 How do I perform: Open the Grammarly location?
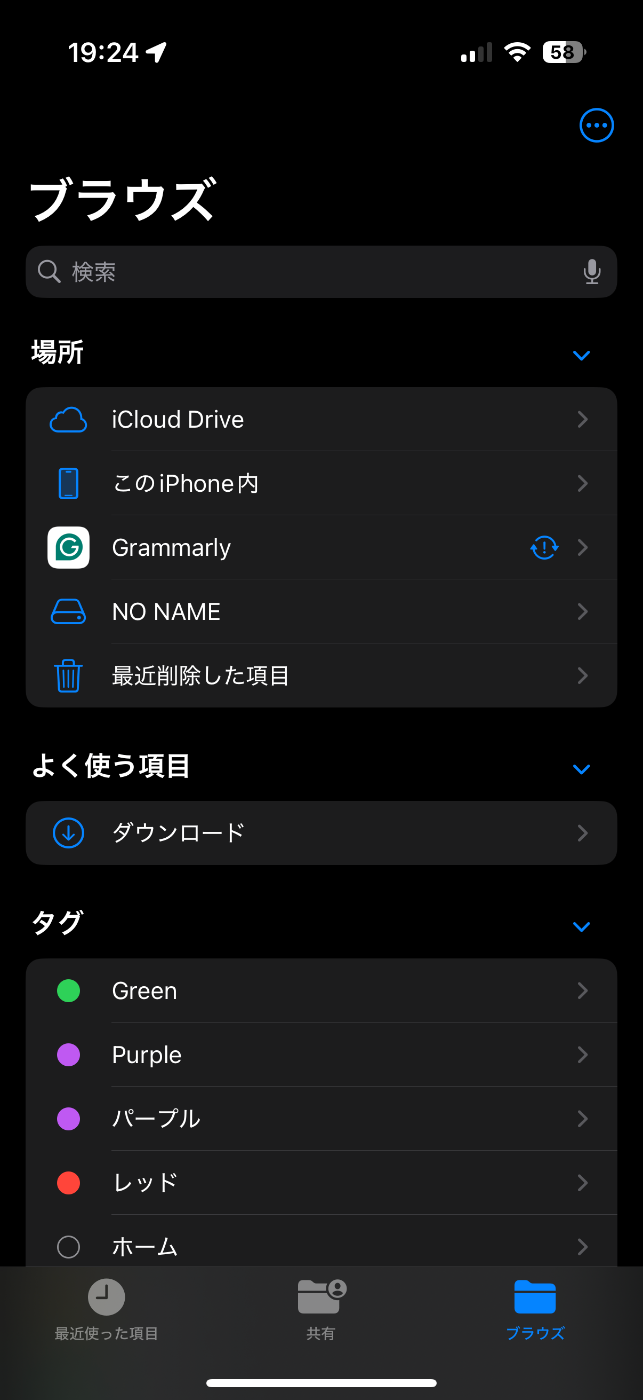click(x=321, y=548)
